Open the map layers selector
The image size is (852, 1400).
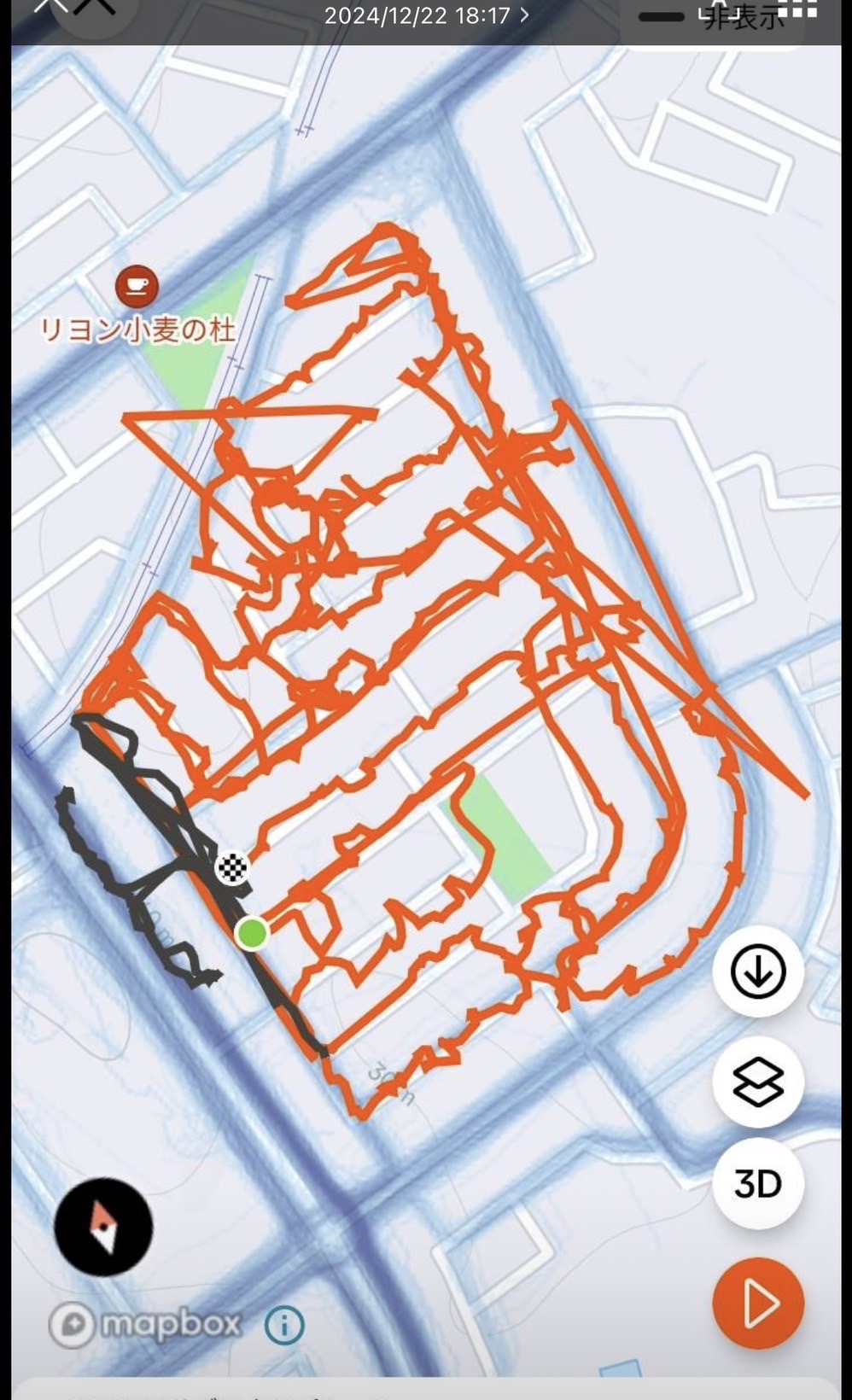[758, 1081]
